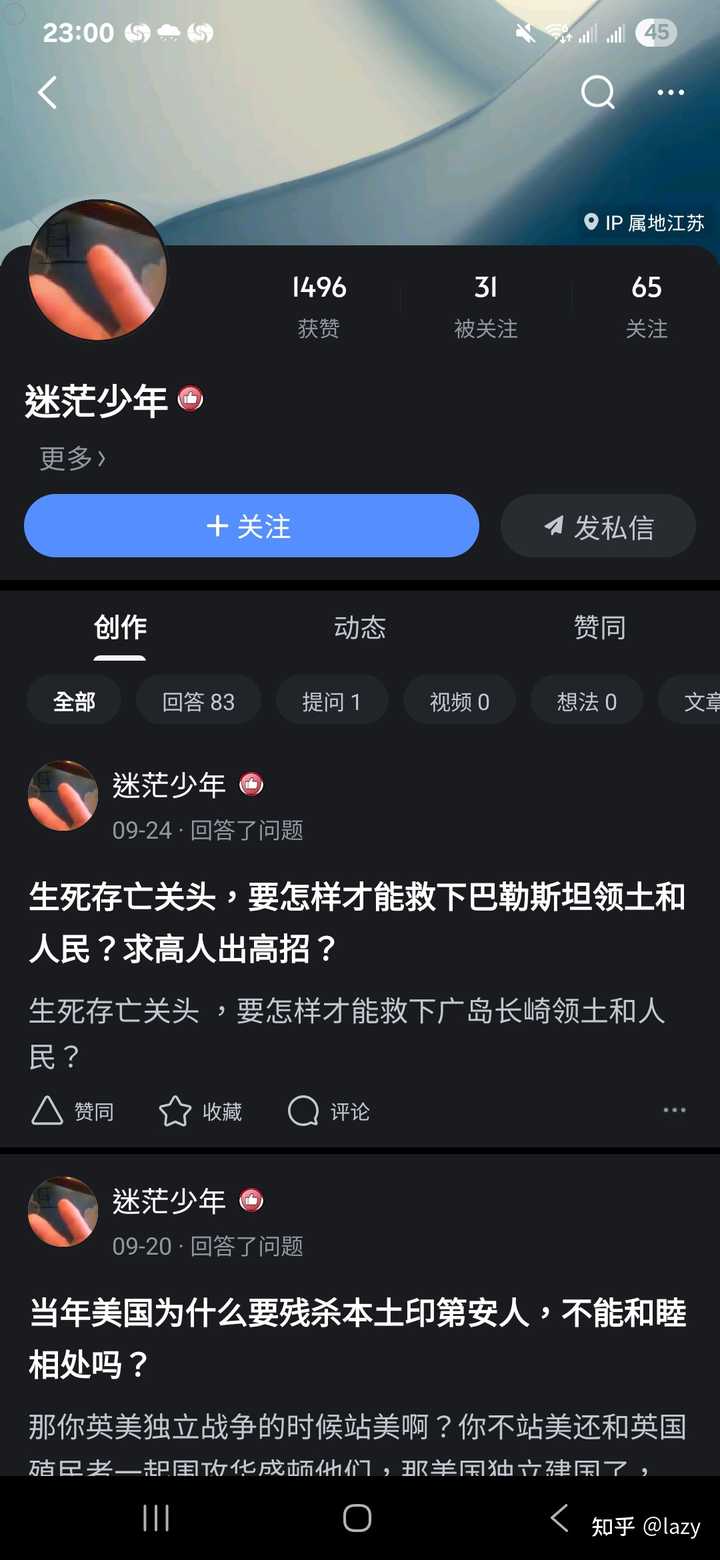Go back using the top-left arrow
720x1560 pixels.
click(x=47, y=93)
